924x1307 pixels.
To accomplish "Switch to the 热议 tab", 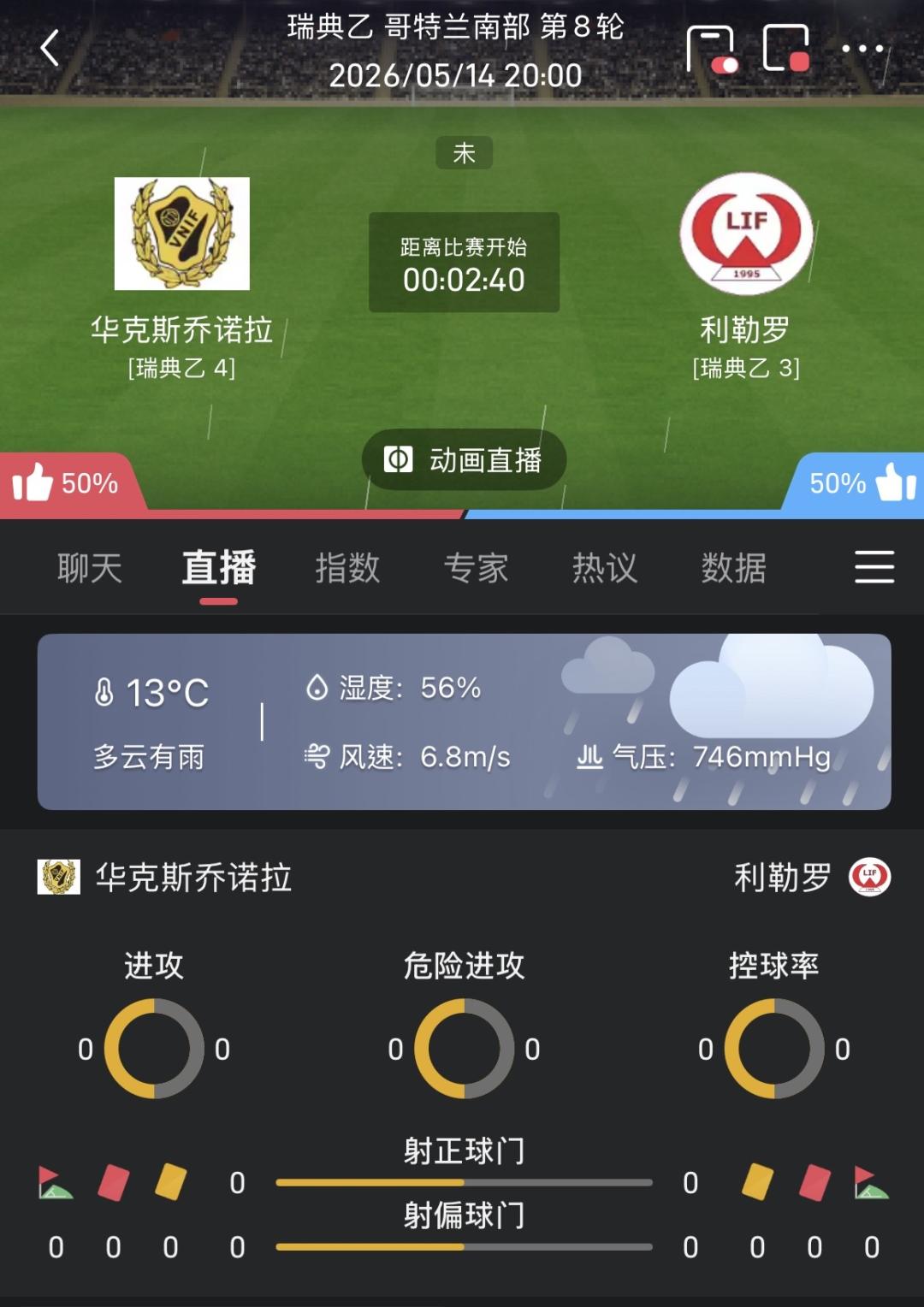I will (x=605, y=568).
